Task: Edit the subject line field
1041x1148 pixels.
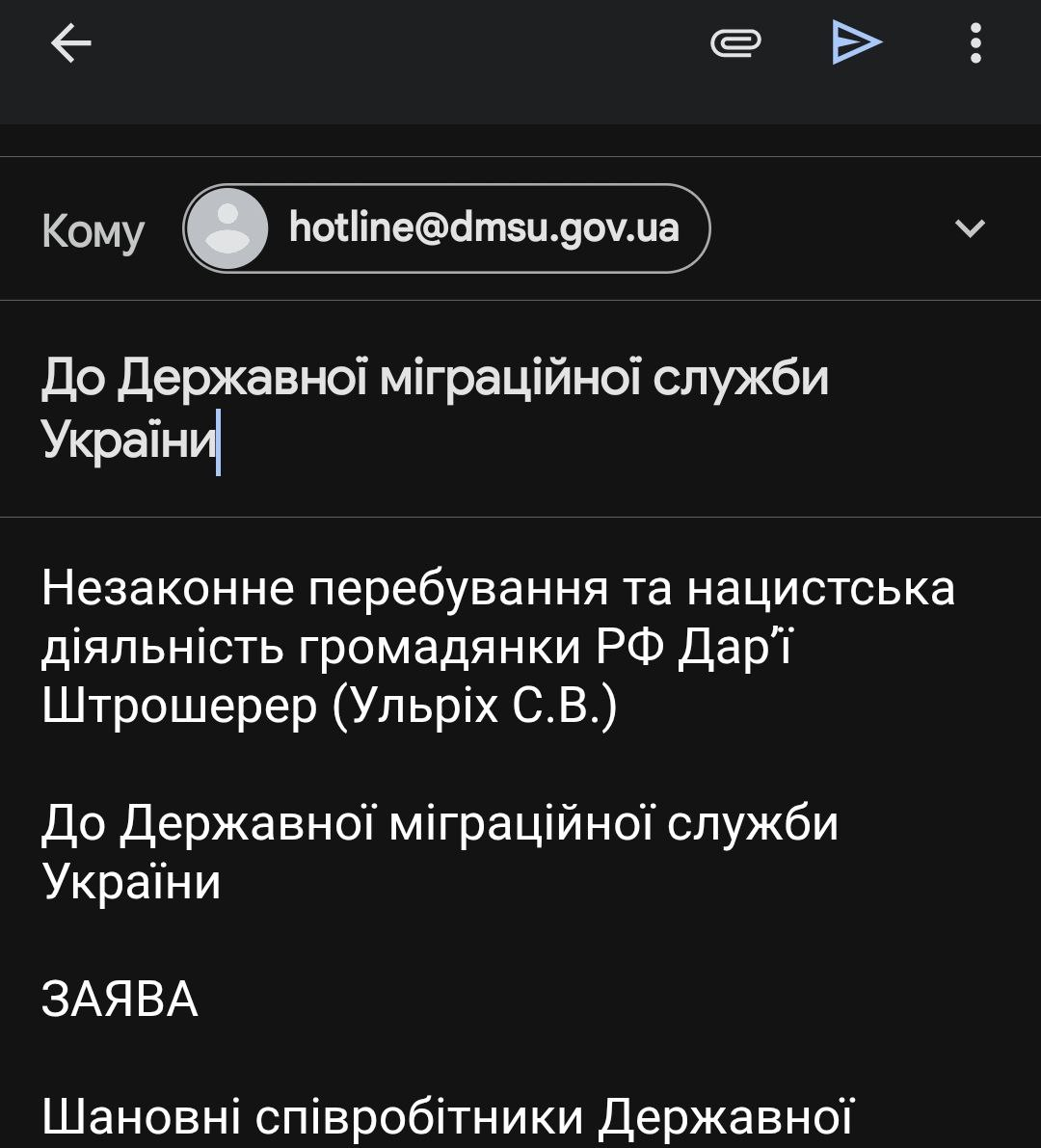Action: point(434,408)
